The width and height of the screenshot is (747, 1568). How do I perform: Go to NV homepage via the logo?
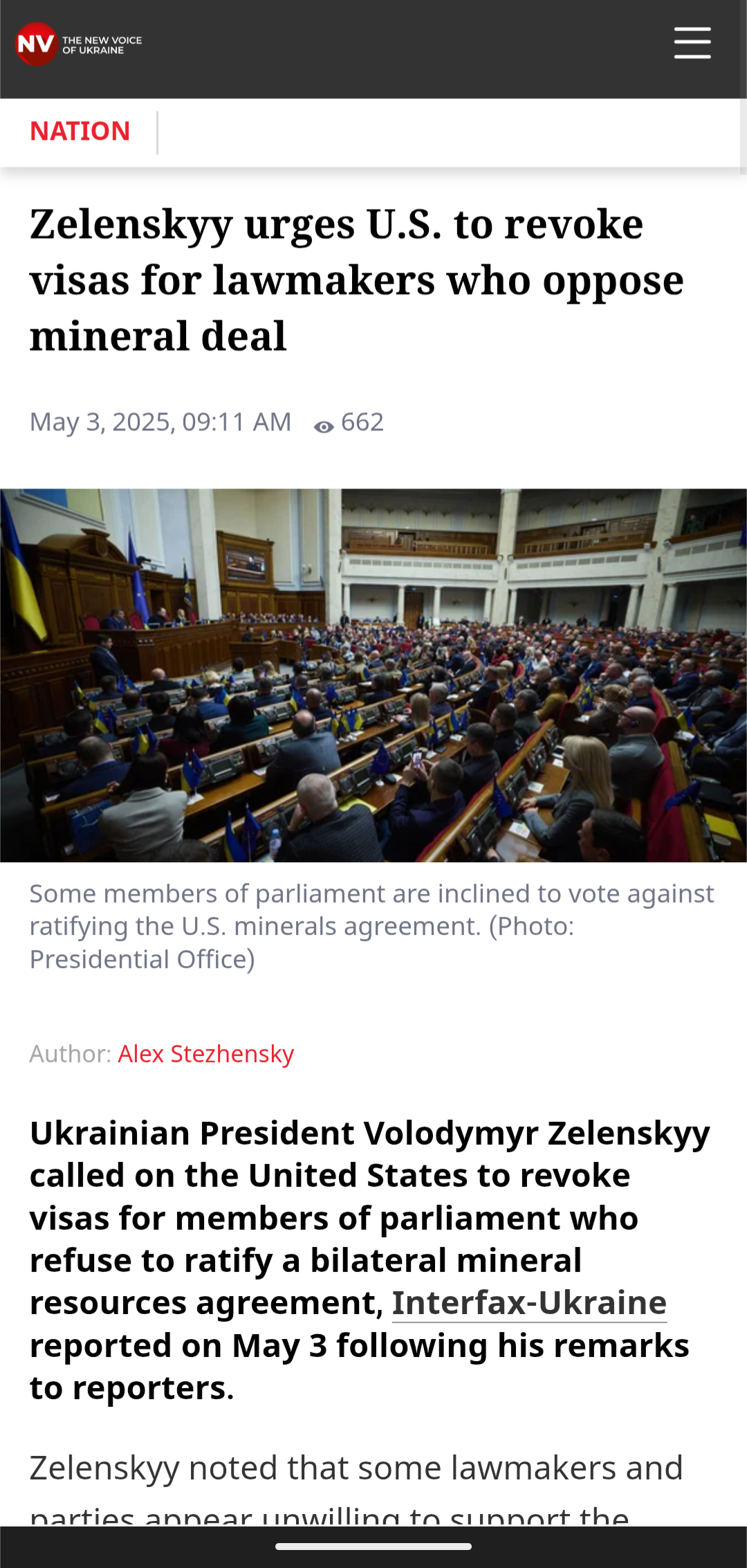pyautogui.click(x=78, y=44)
